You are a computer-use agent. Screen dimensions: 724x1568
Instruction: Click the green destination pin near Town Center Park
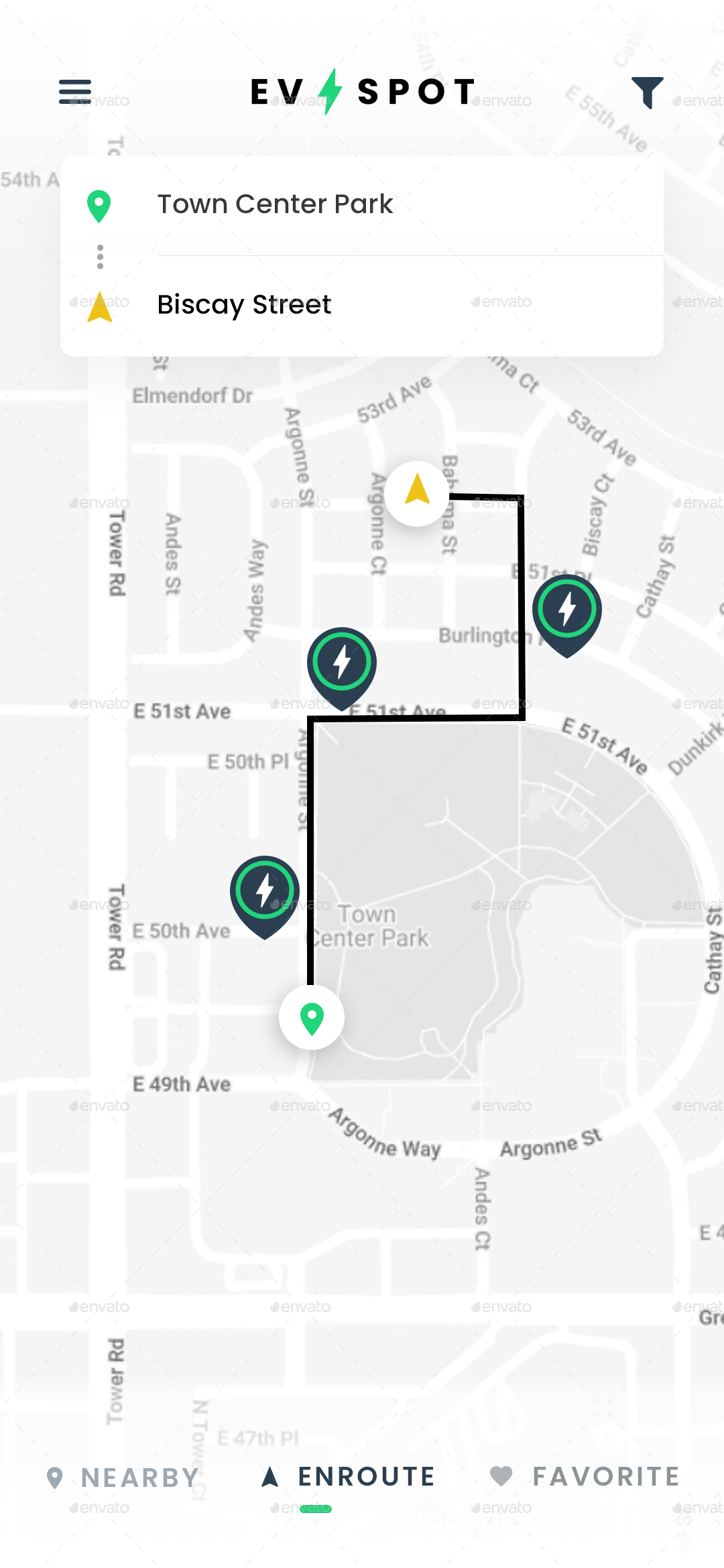click(312, 1017)
